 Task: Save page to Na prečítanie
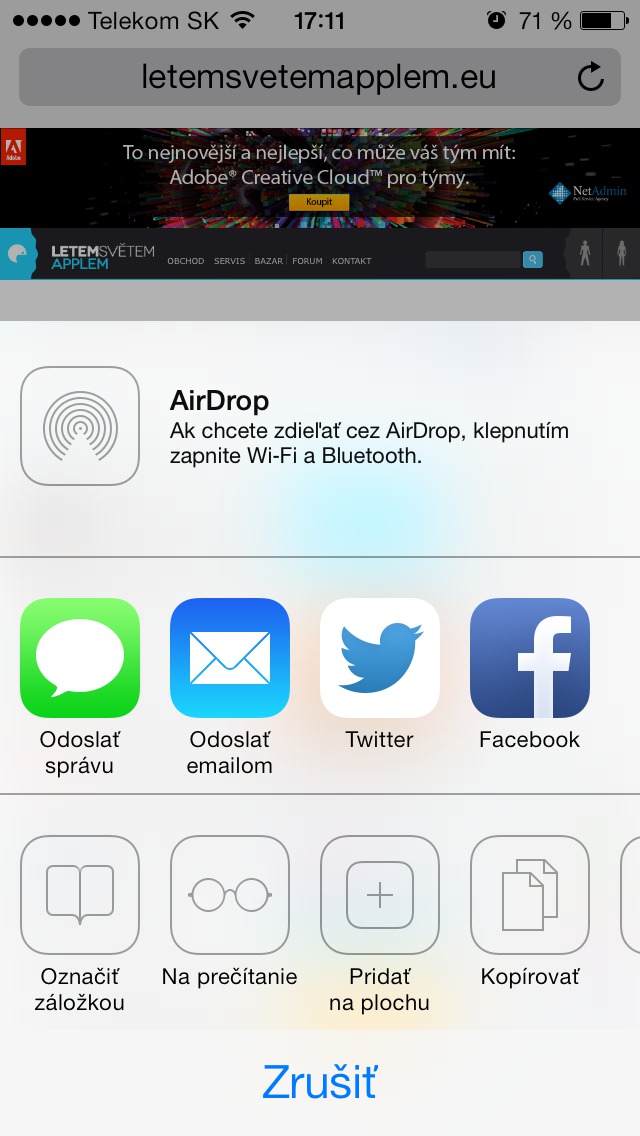pyautogui.click(x=230, y=895)
